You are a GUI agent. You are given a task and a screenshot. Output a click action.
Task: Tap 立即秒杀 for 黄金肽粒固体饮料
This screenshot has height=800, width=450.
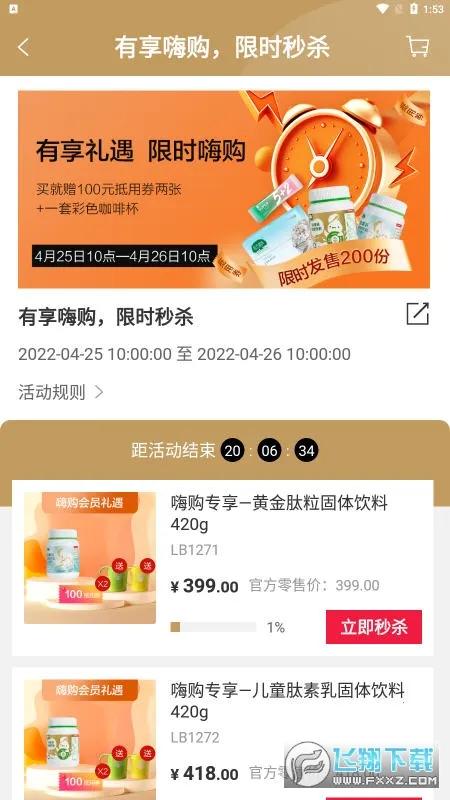point(373,627)
